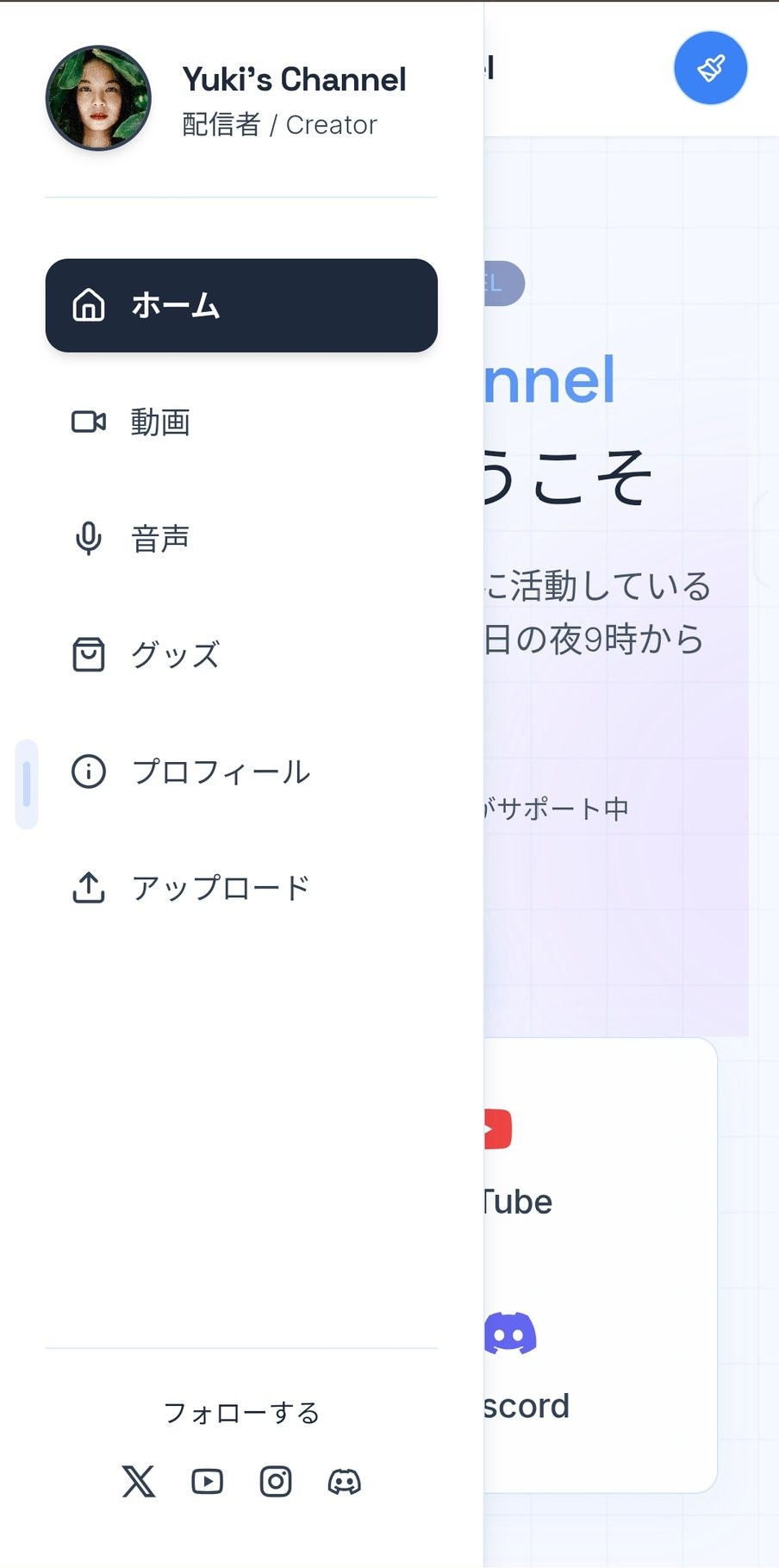Open the 動画 section
This screenshot has height=1568, width=779.
point(241,422)
